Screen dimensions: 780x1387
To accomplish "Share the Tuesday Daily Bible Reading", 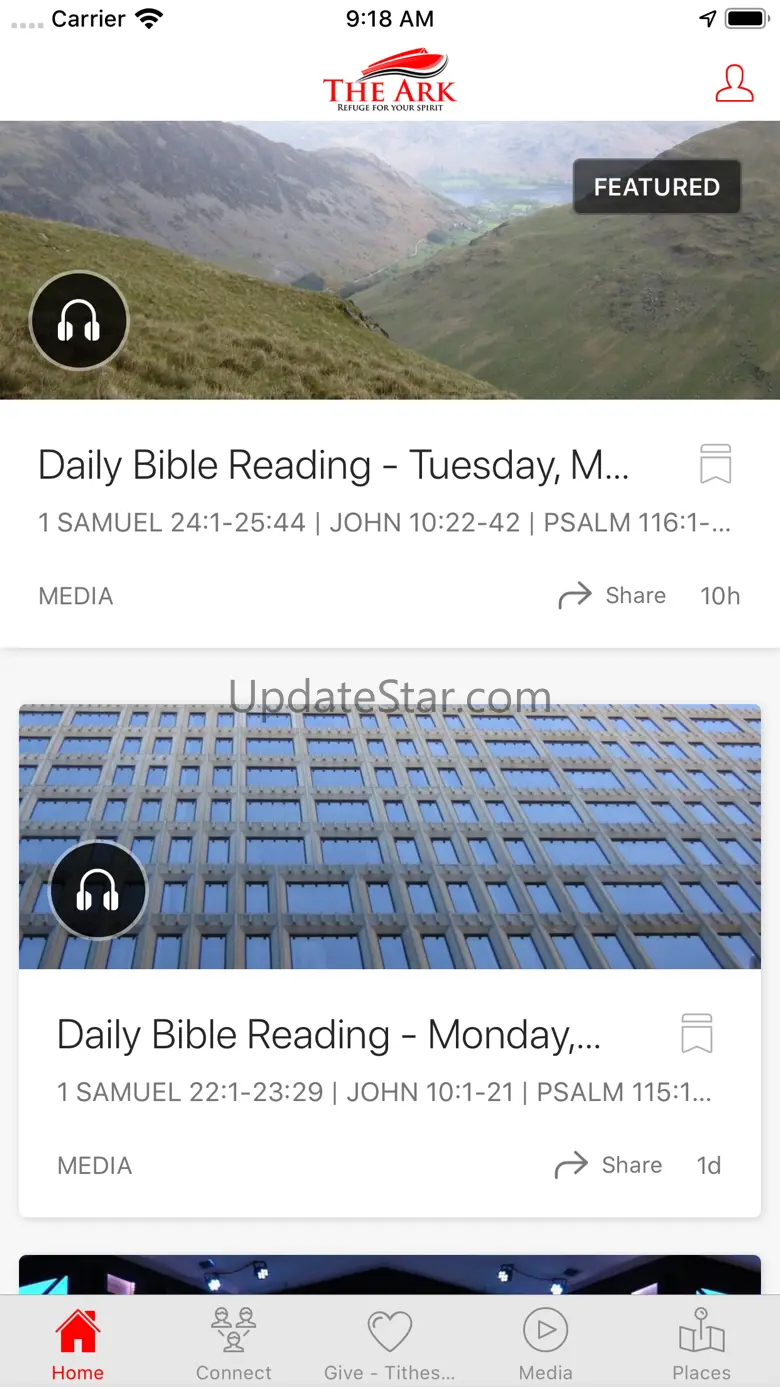I will pyautogui.click(x=612, y=596).
